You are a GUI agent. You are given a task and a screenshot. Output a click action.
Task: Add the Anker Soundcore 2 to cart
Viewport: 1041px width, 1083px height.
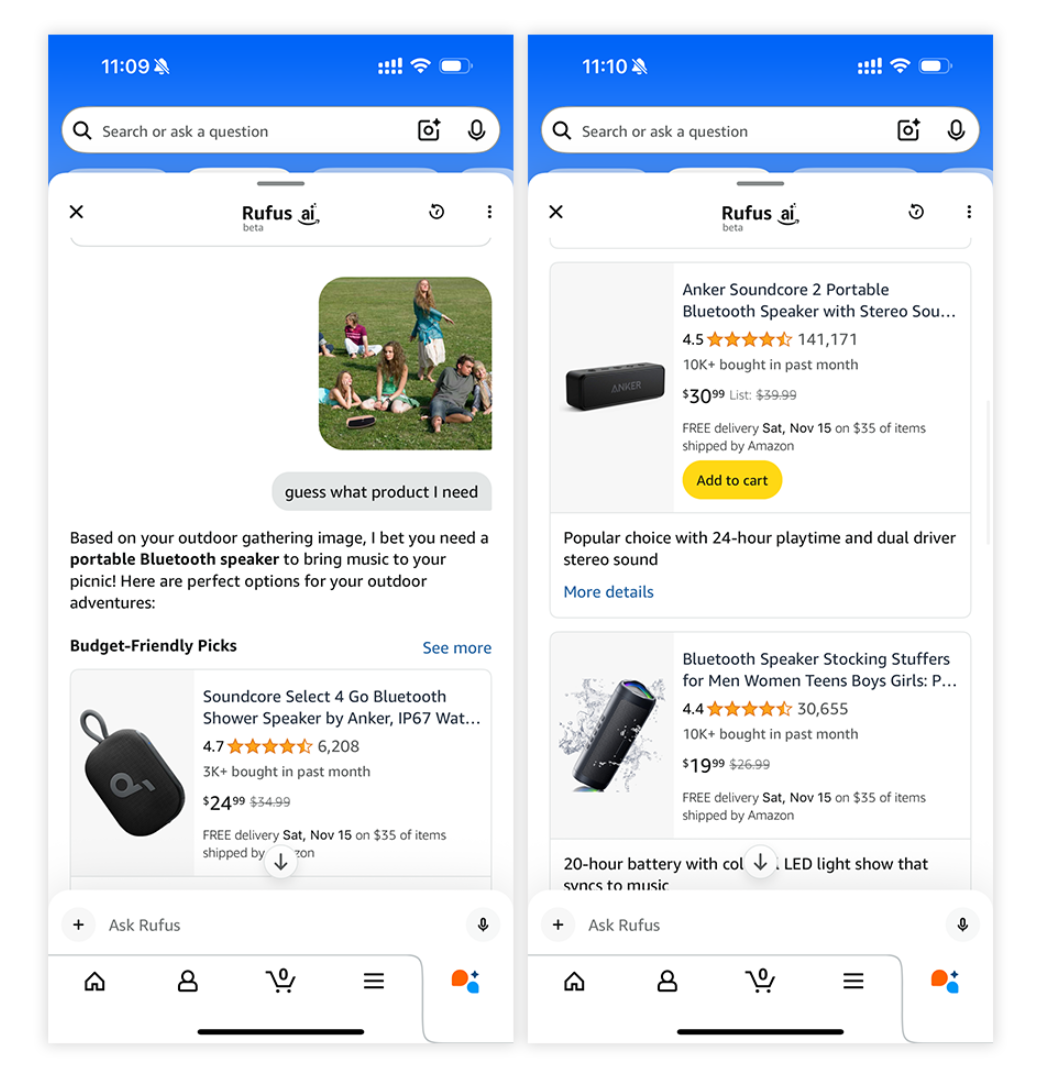pyautogui.click(x=732, y=480)
